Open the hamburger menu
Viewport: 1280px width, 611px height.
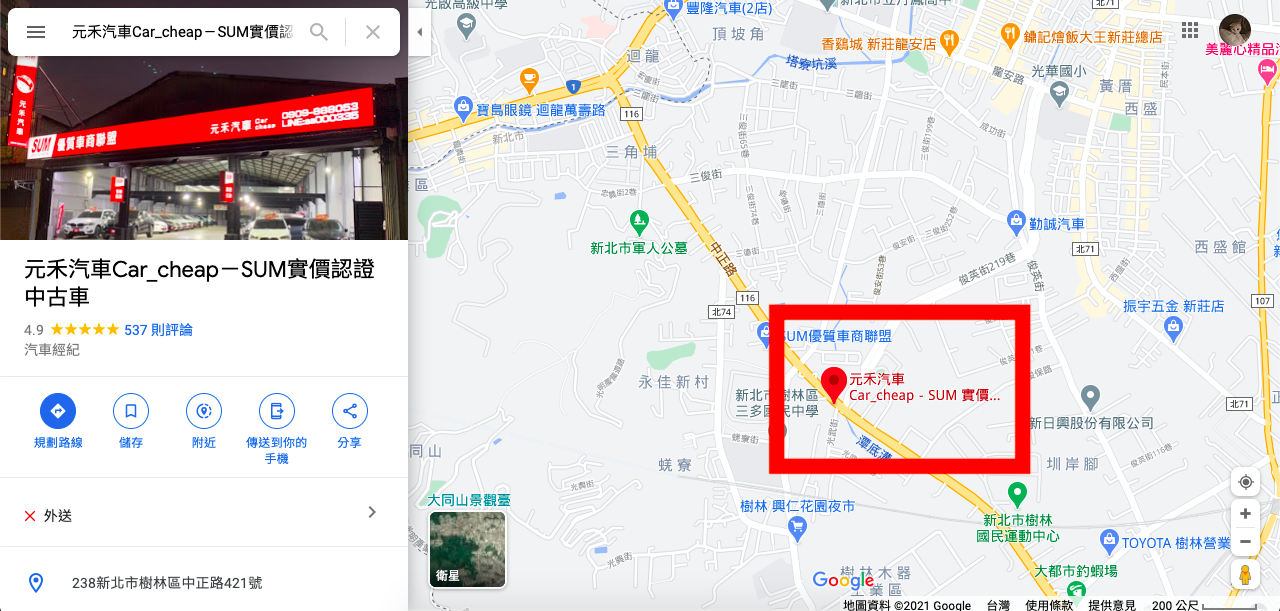[x=36, y=32]
